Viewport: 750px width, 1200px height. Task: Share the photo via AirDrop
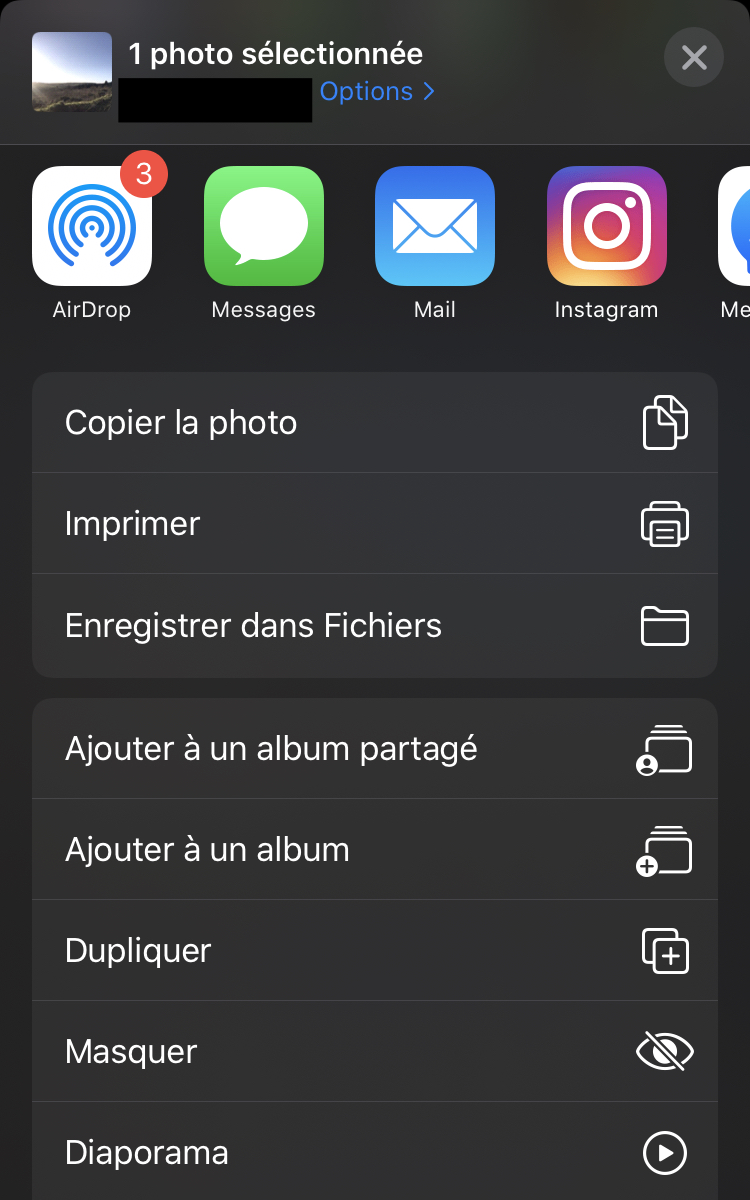pyautogui.click(x=92, y=226)
